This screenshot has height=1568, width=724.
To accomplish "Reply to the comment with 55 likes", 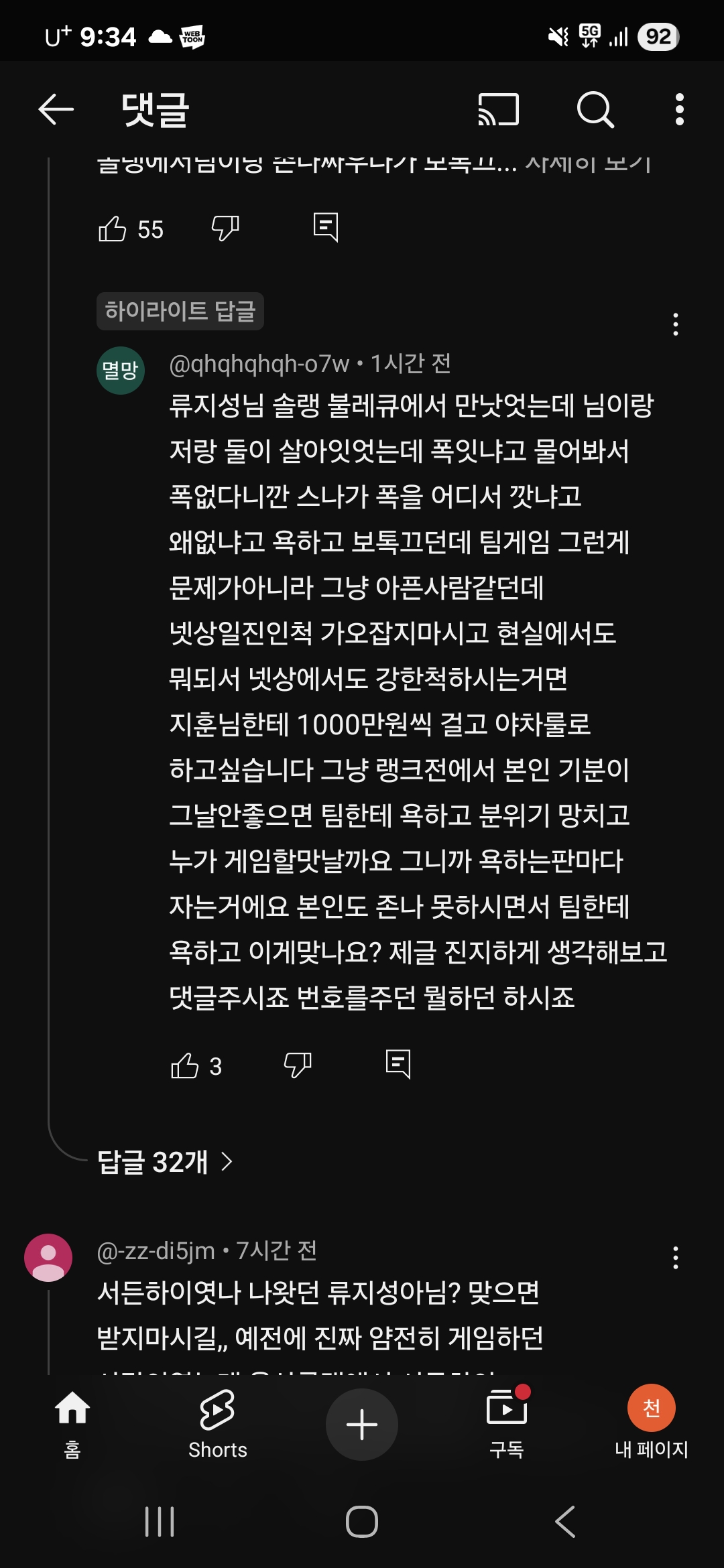I will tap(326, 228).
